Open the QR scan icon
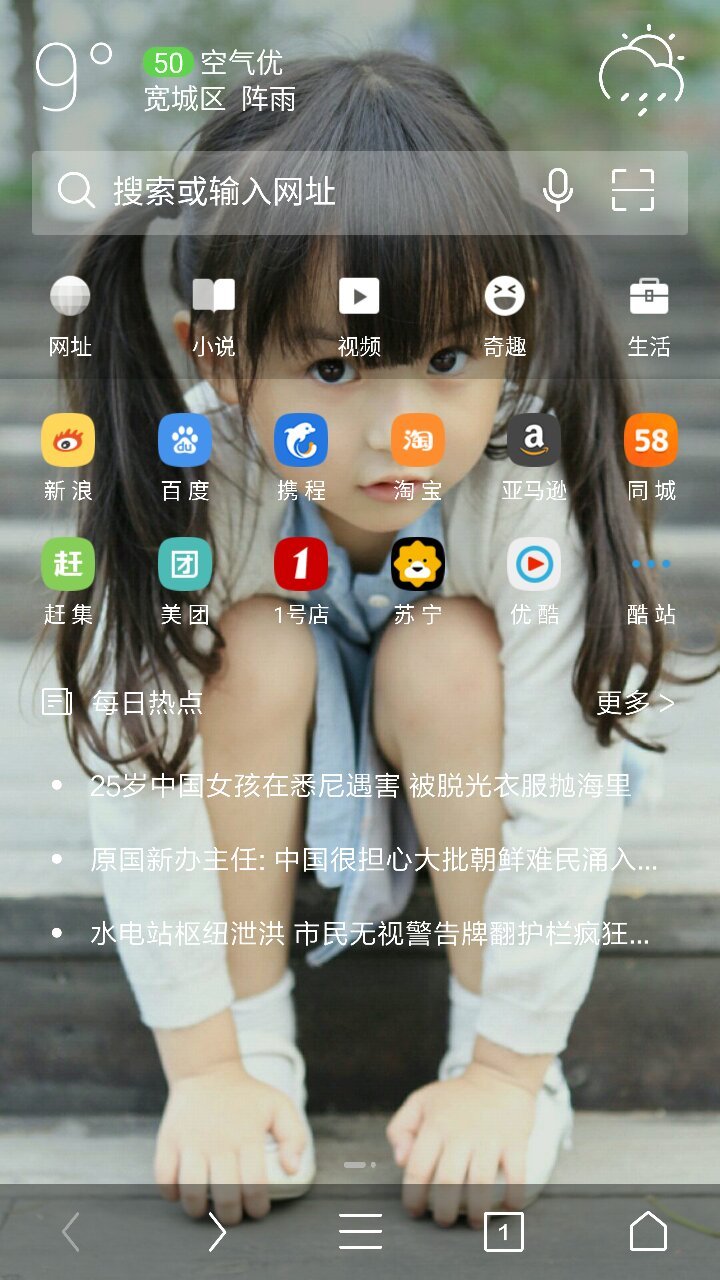Screen dimensions: 720x1280 point(633,190)
